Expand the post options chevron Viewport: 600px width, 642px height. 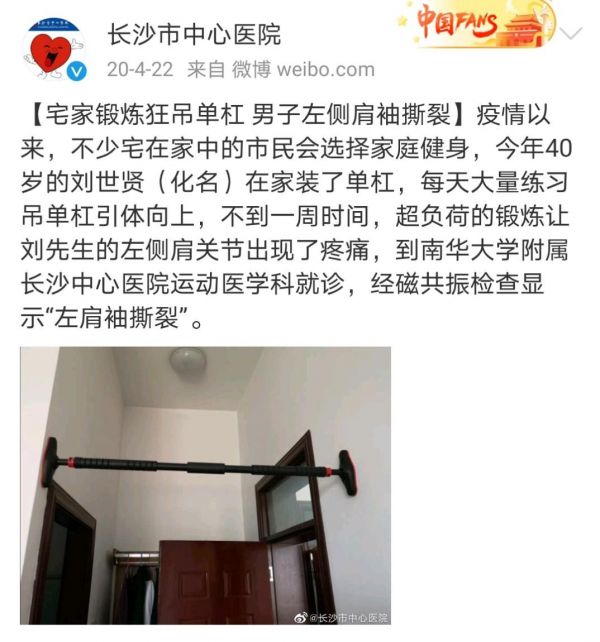570,34
